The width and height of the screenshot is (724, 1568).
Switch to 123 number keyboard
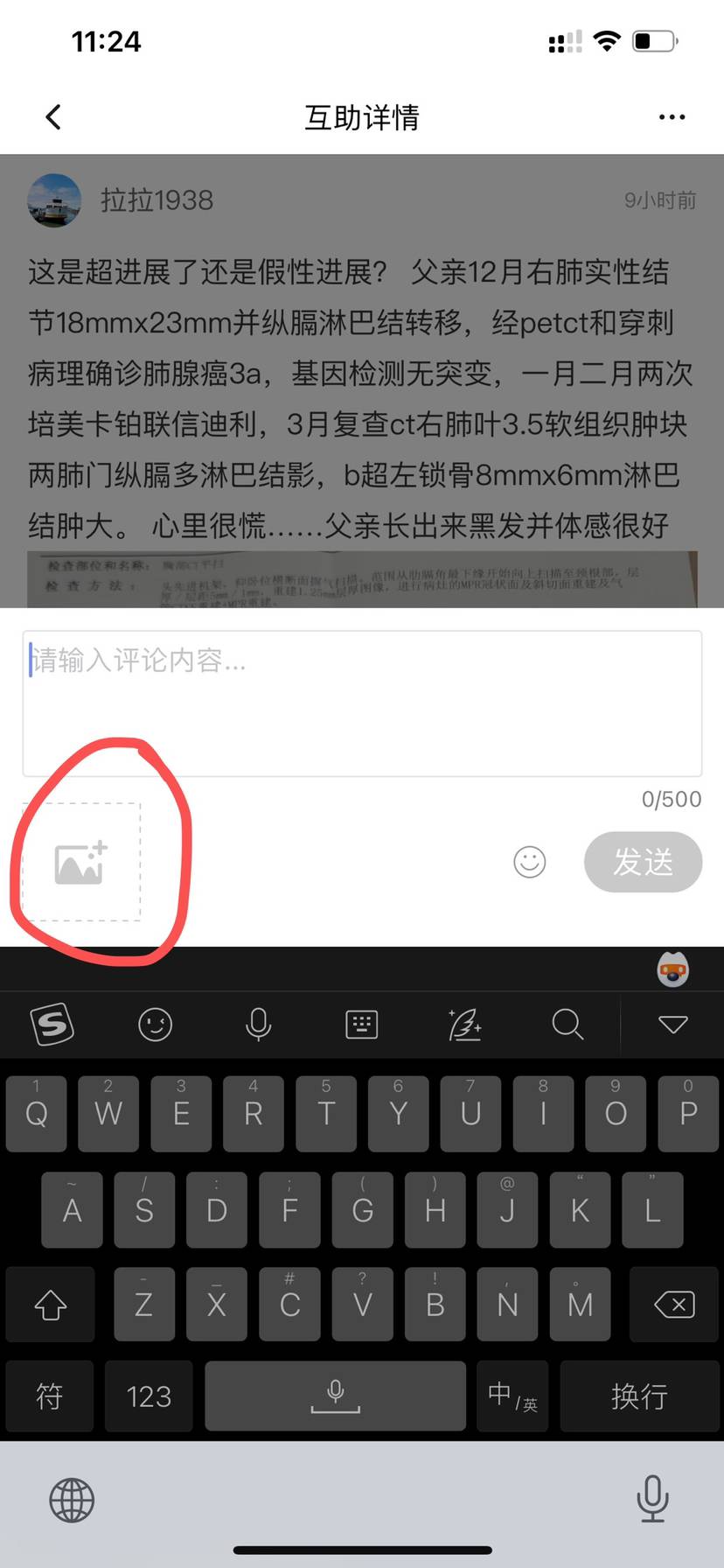tap(149, 1396)
